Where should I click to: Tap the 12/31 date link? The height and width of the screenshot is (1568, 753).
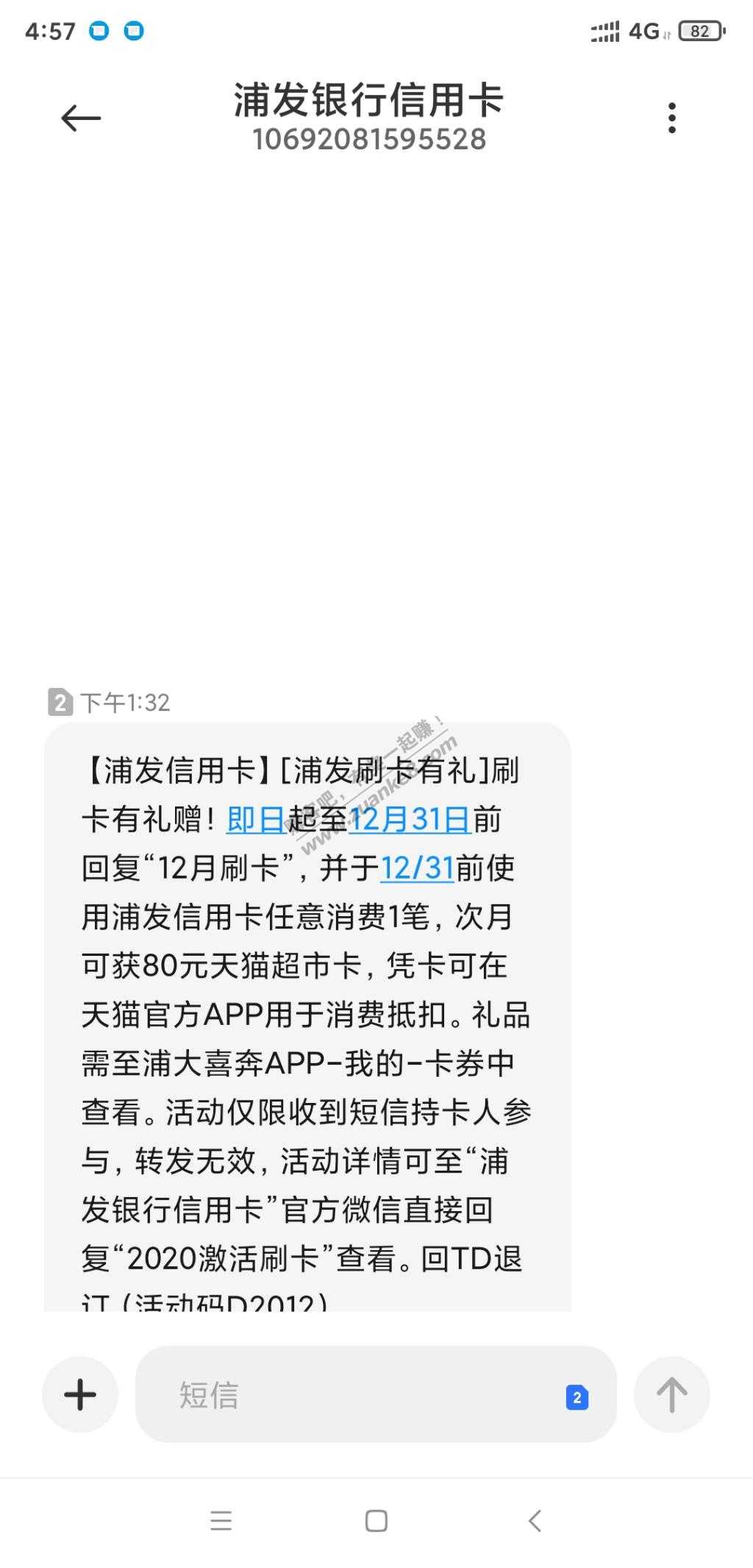(417, 868)
